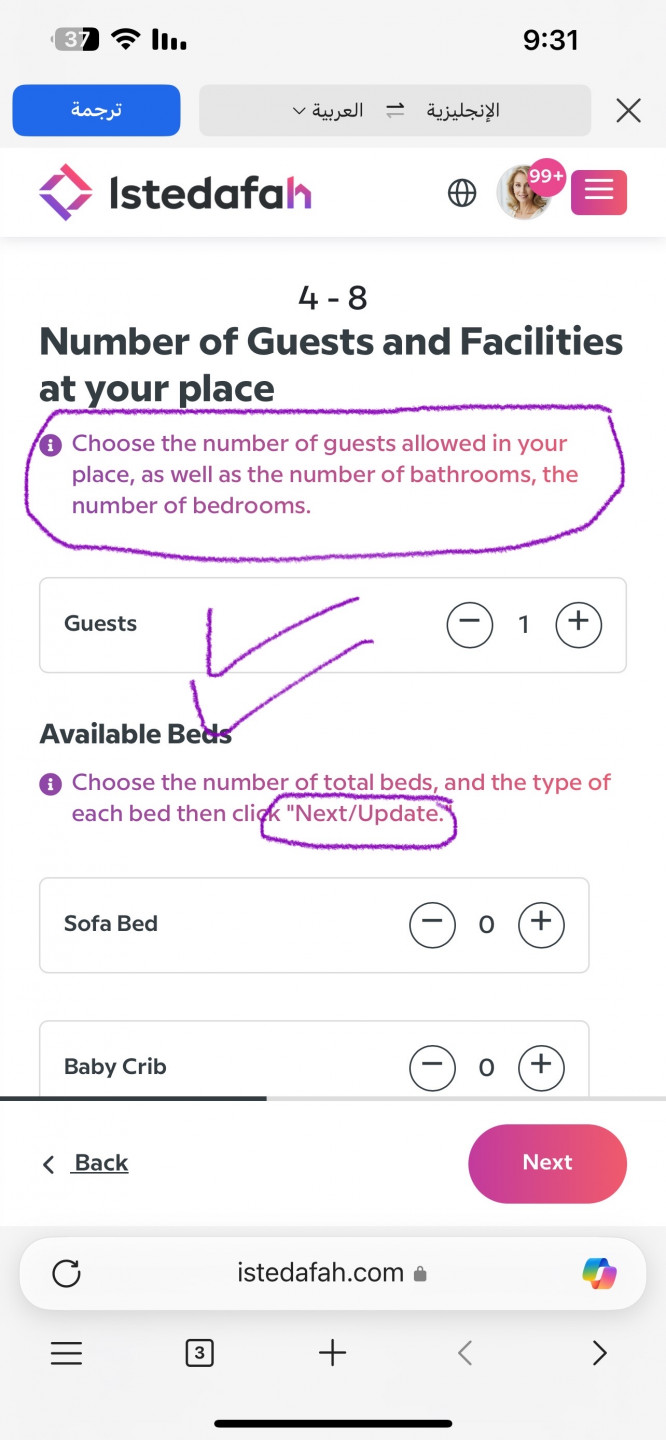
Task: Open the profile avatar with notifications
Action: pyautogui.click(x=525, y=192)
